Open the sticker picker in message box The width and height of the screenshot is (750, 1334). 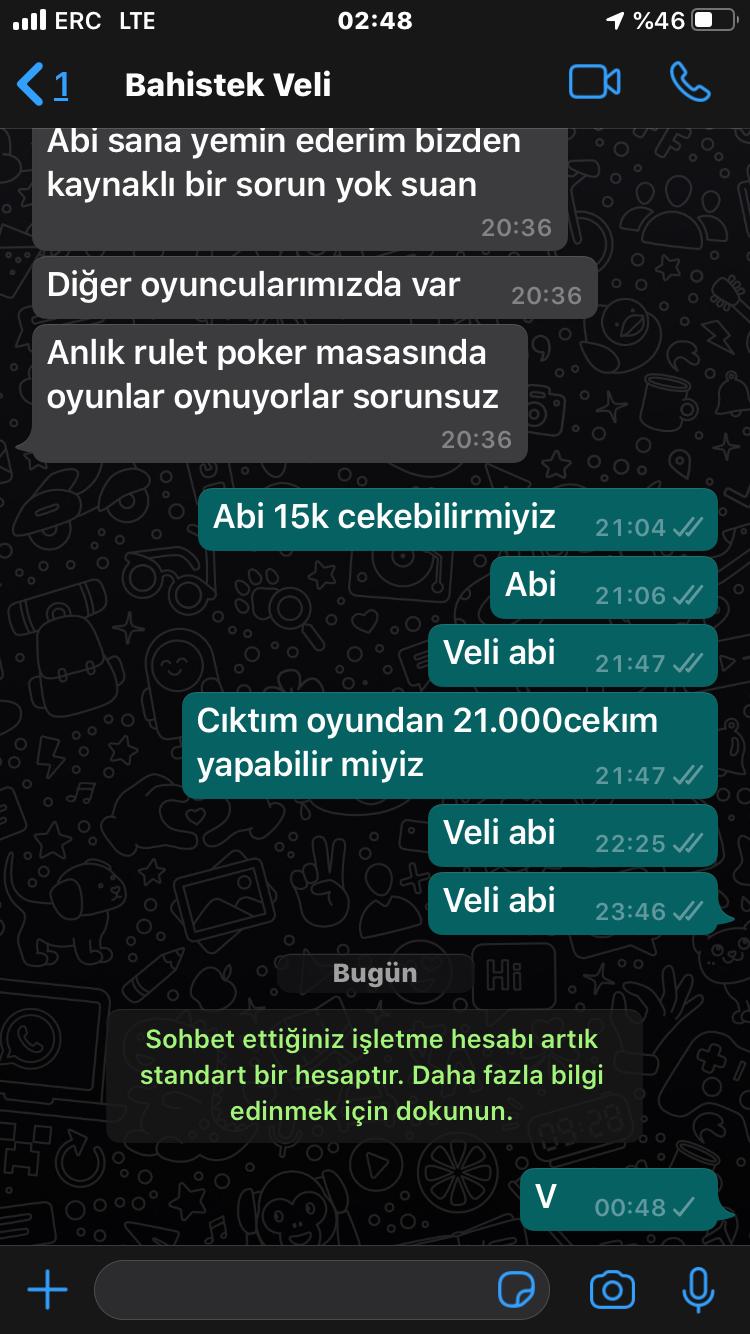(x=516, y=1291)
